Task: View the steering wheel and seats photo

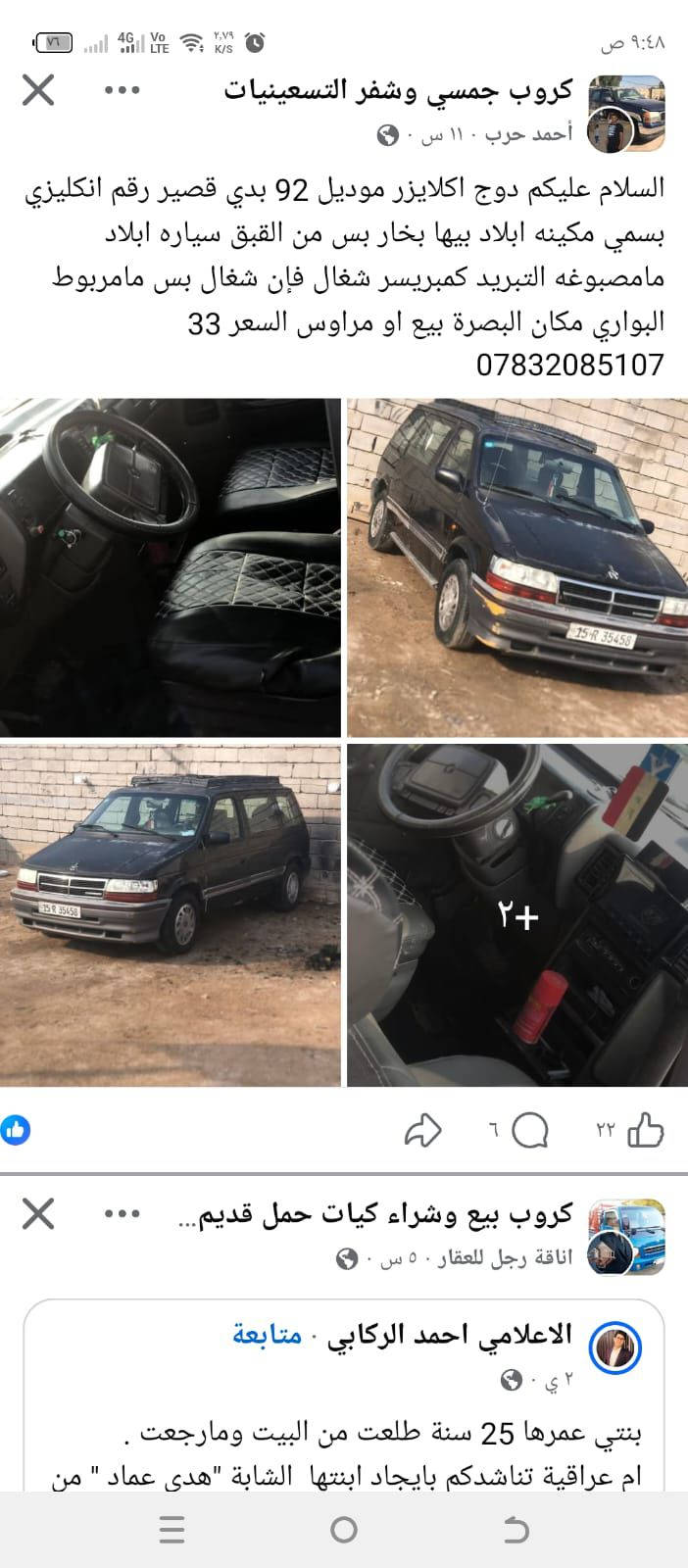Action: (171, 567)
